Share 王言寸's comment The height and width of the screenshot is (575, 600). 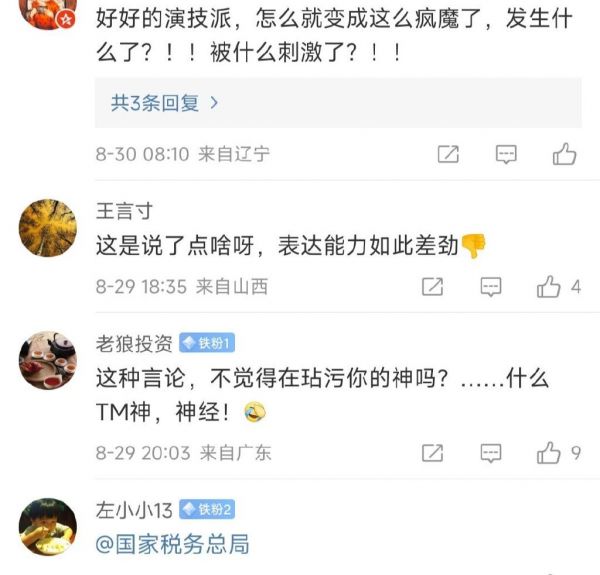point(432,287)
